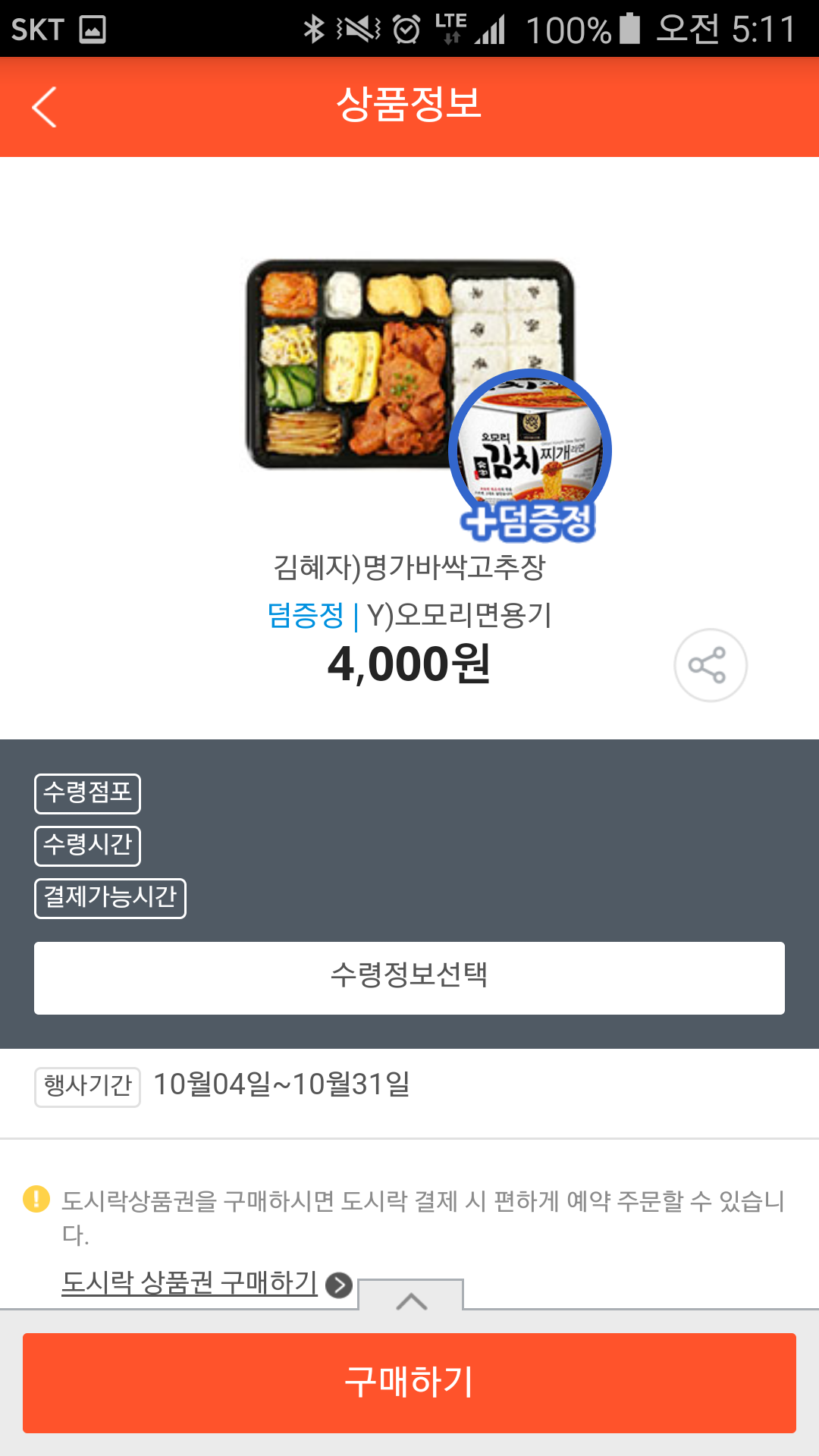Go back using the header arrow
The height and width of the screenshot is (1456, 819).
click(x=45, y=107)
